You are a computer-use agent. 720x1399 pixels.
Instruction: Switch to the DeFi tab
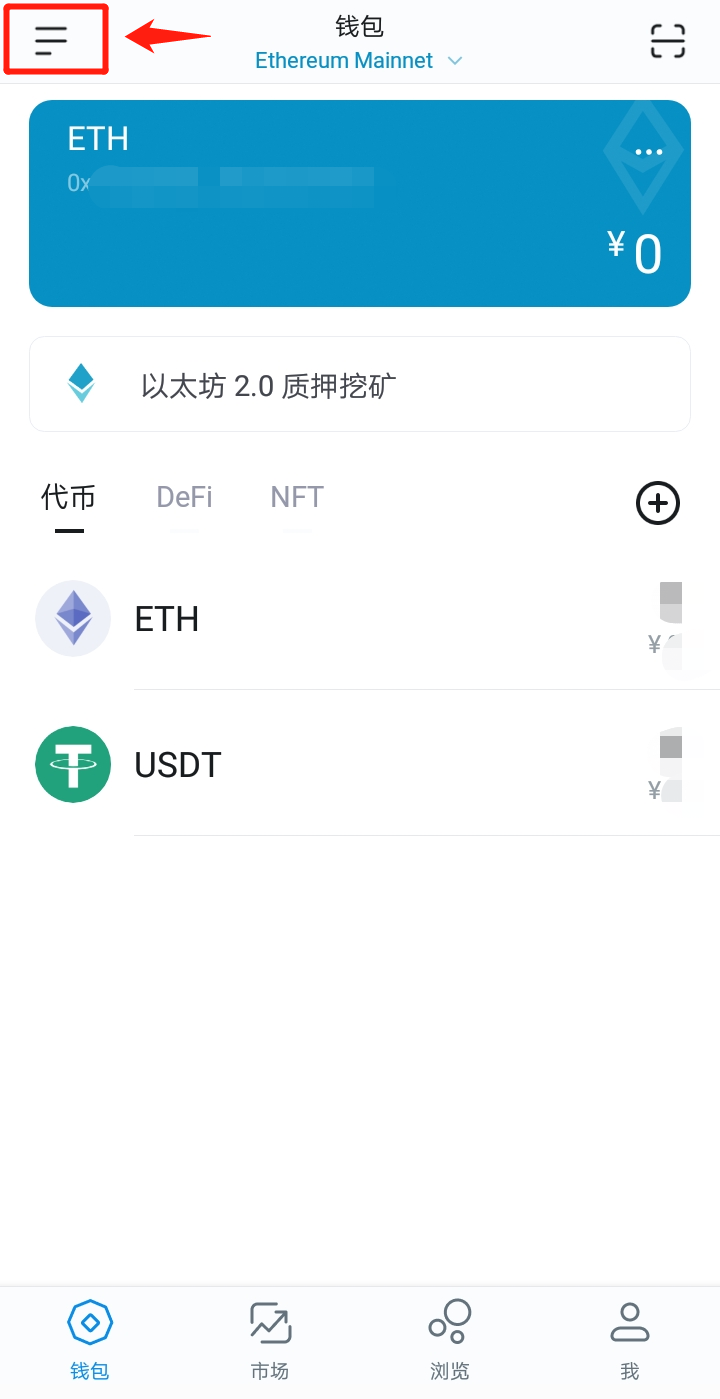[x=184, y=497]
